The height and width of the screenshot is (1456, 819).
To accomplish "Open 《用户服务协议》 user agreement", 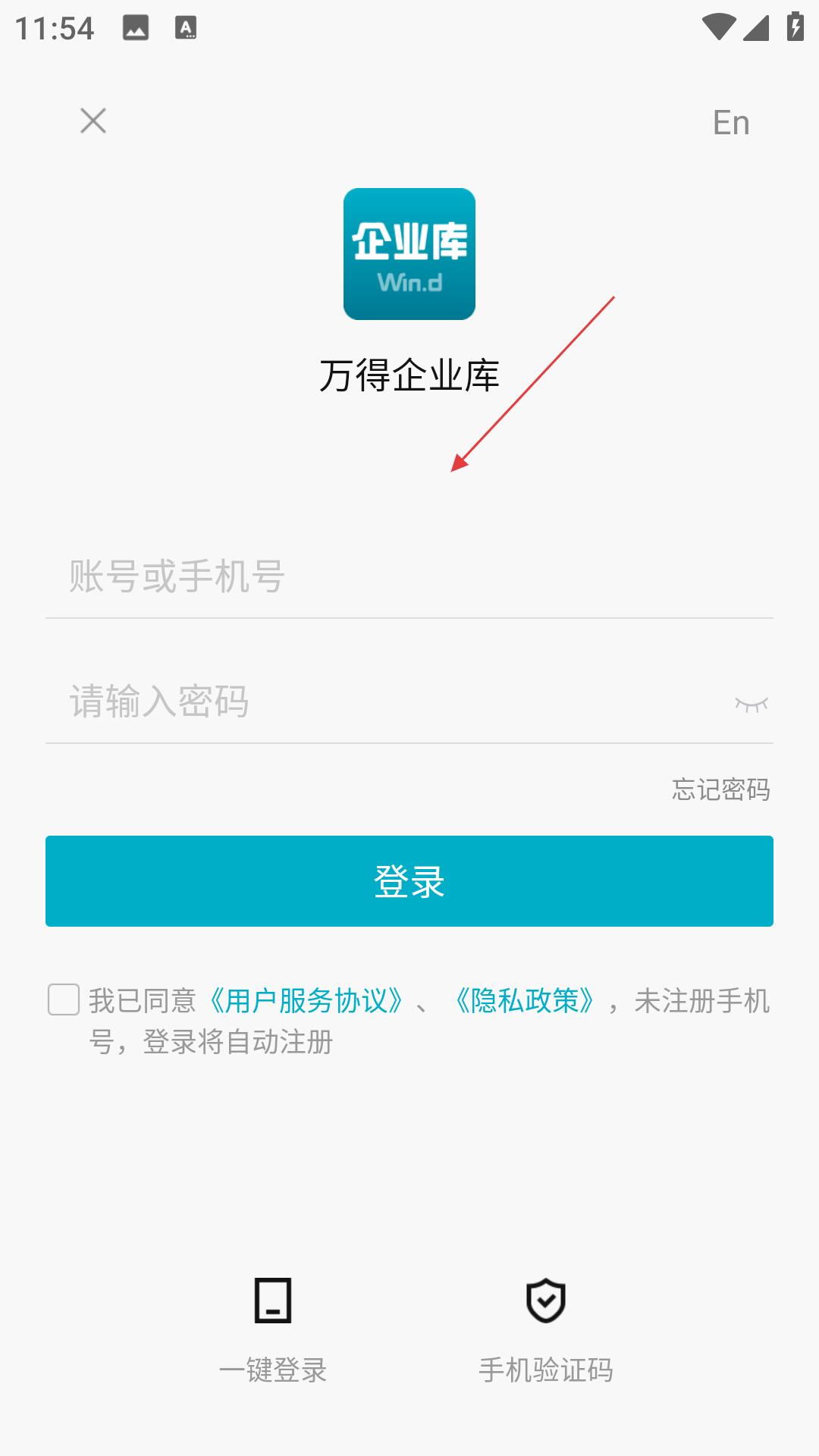I will pos(306,1001).
